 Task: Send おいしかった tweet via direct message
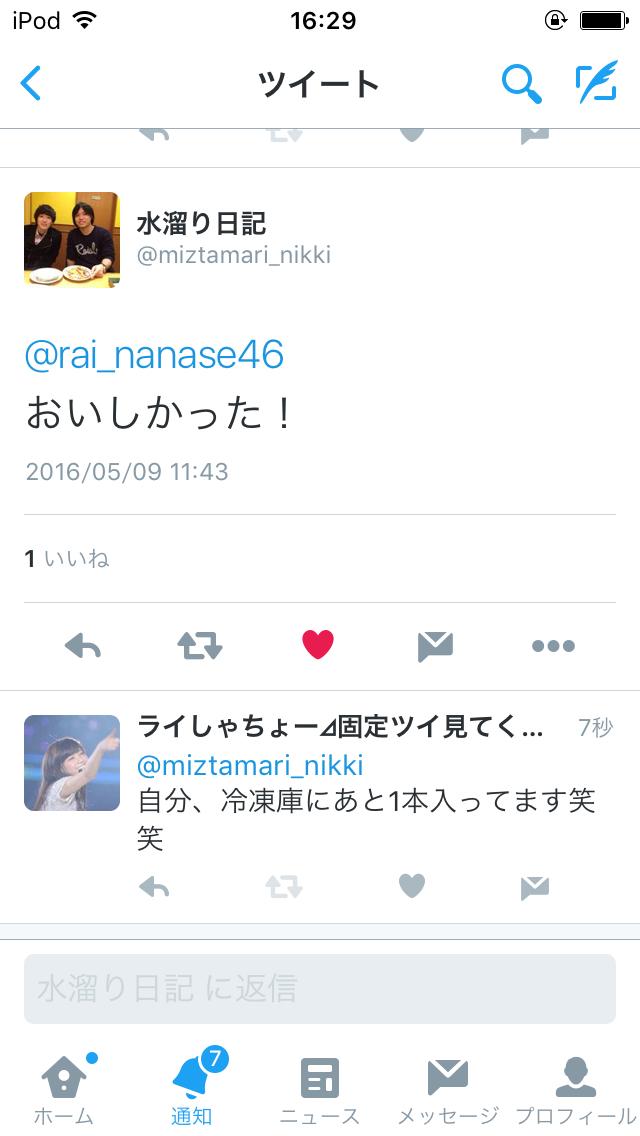point(435,646)
